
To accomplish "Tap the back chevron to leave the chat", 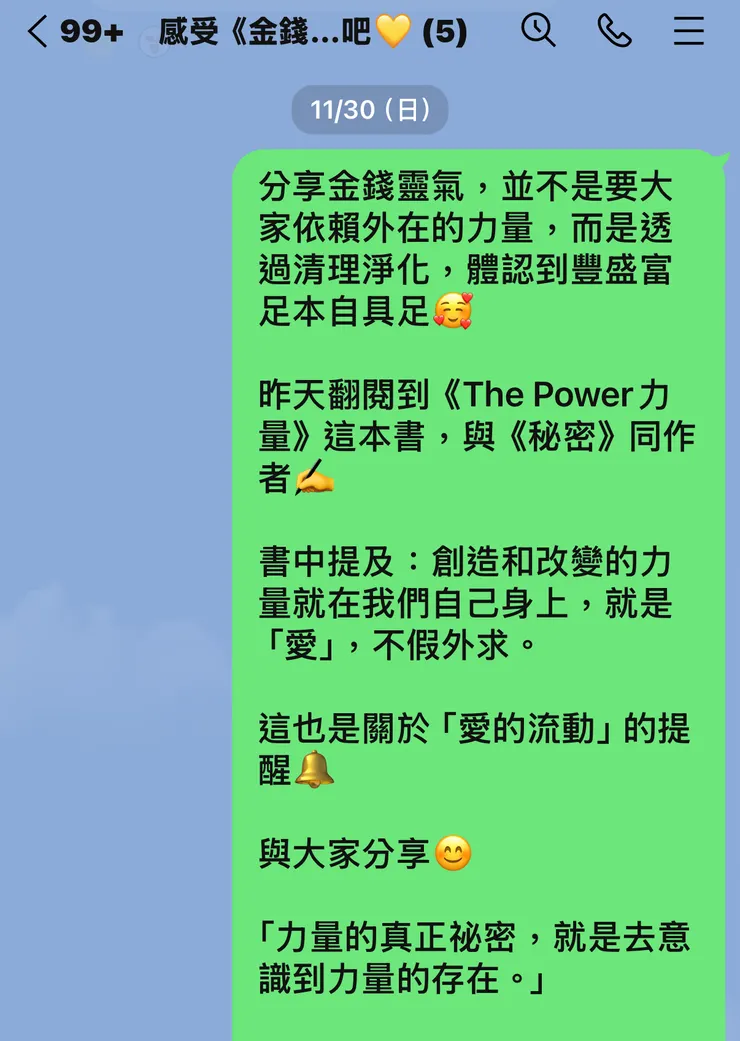I will click(x=36, y=31).
